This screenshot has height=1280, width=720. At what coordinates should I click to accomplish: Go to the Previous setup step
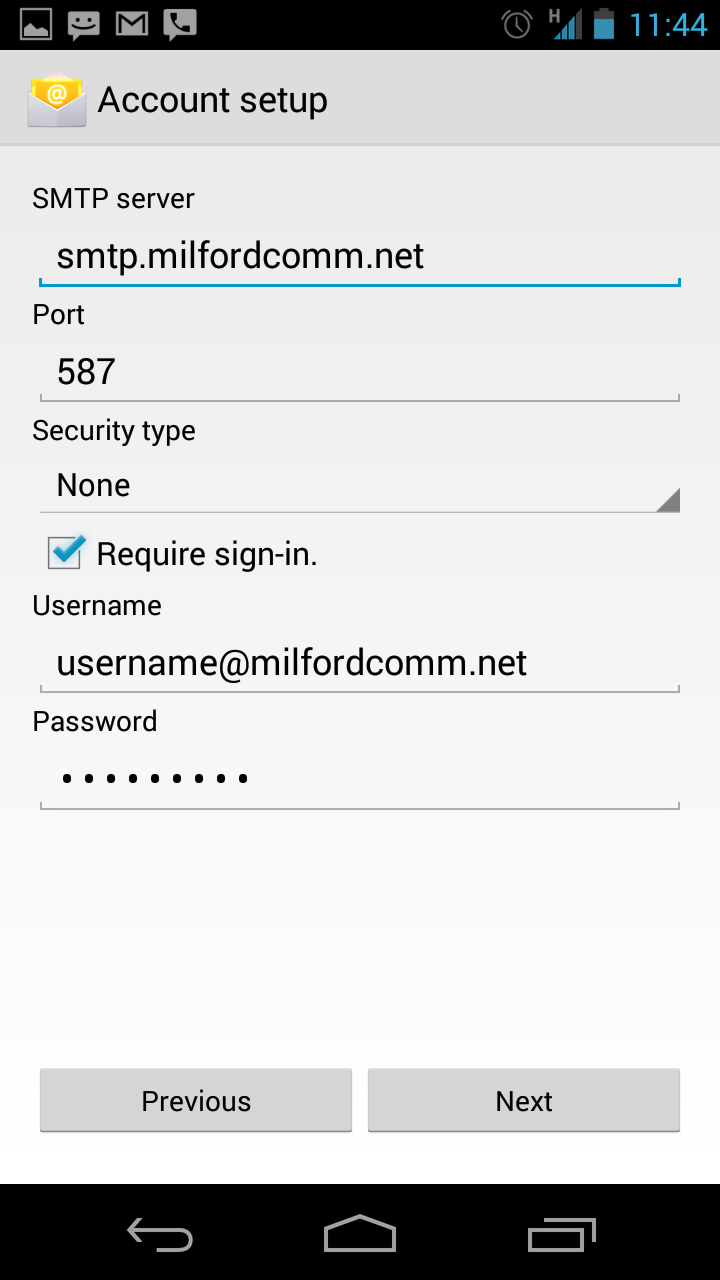tap(196, 1101)
